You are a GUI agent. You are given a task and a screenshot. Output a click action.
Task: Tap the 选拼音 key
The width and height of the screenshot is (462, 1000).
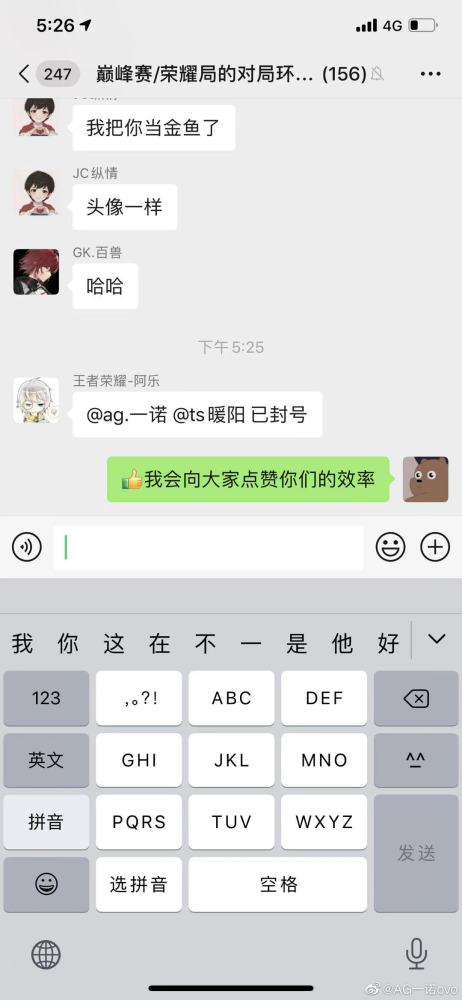point(138,884)
